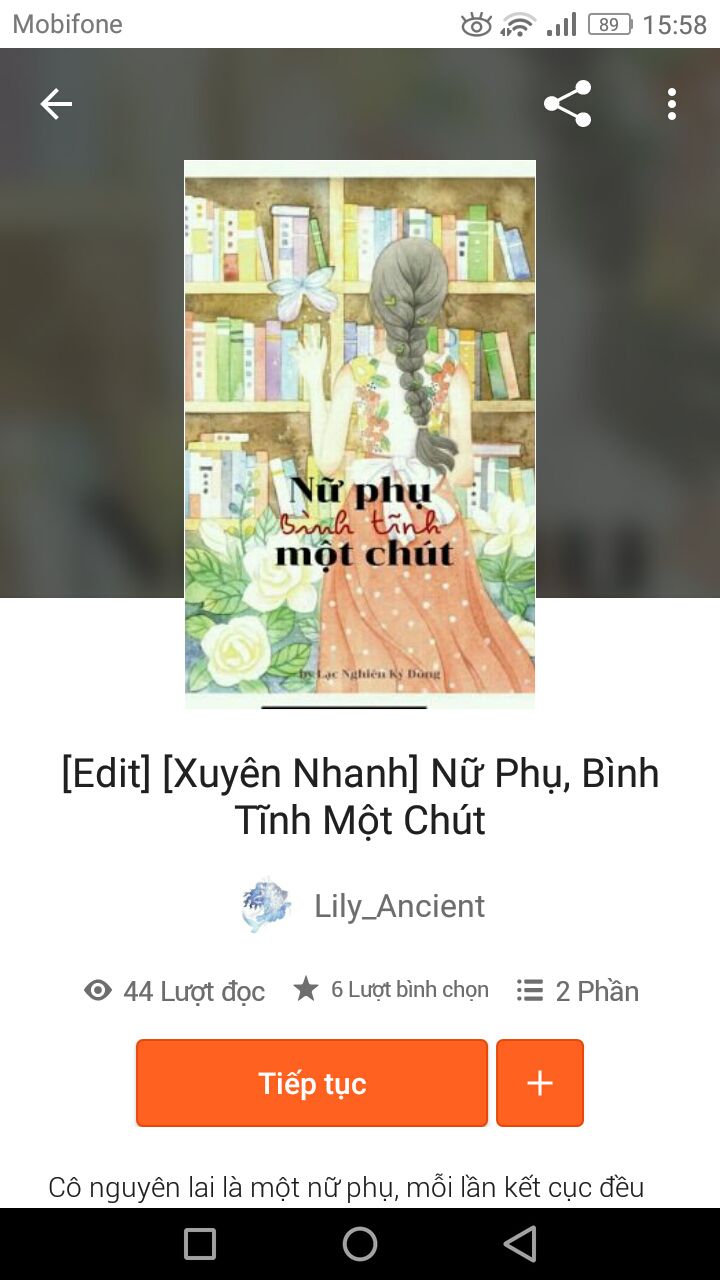This screenshot has height=1280, width=720.
Task: Open the Lily_Ancient author profile
Action: click(363, 906)
